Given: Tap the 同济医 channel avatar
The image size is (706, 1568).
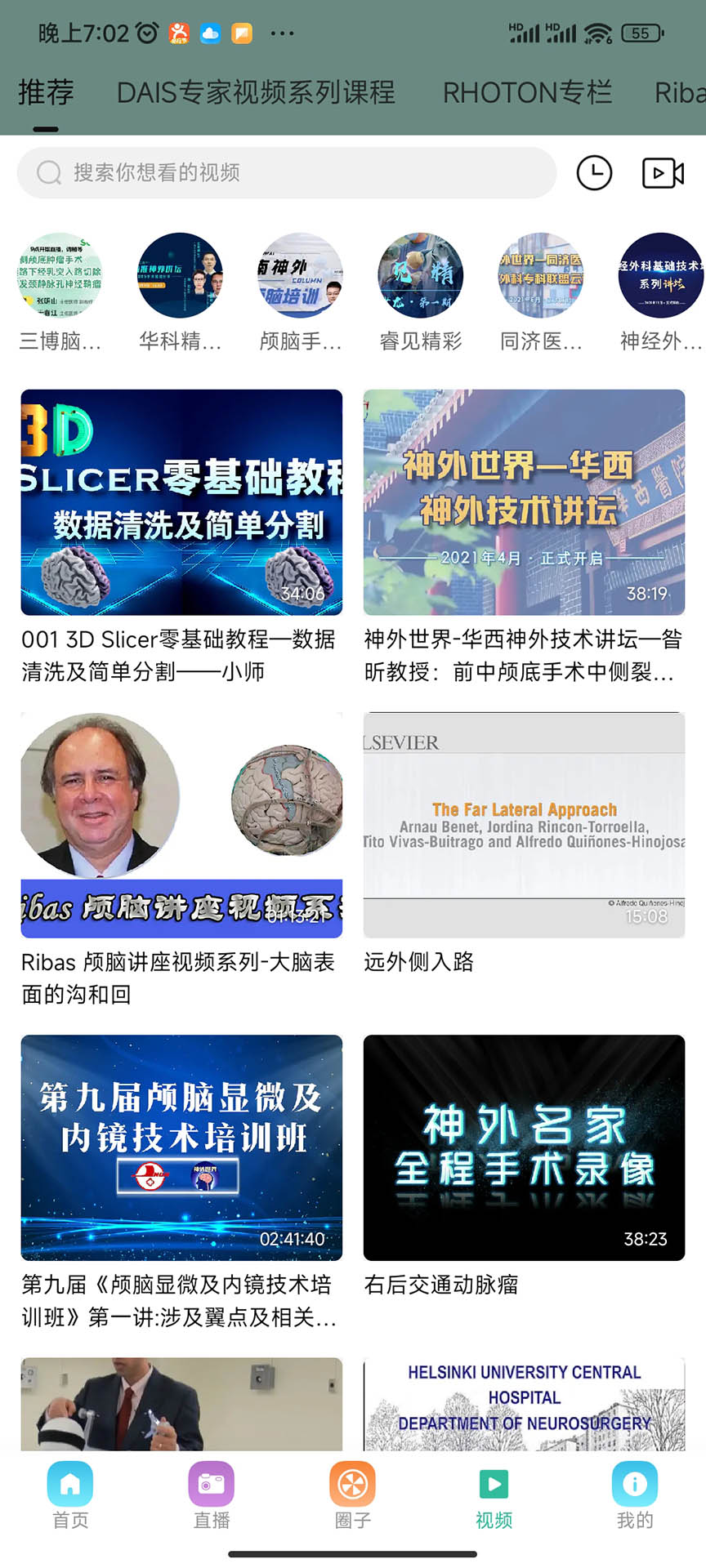Looking at the screenshot, I should pyautogui.click(x=540, y=276).
